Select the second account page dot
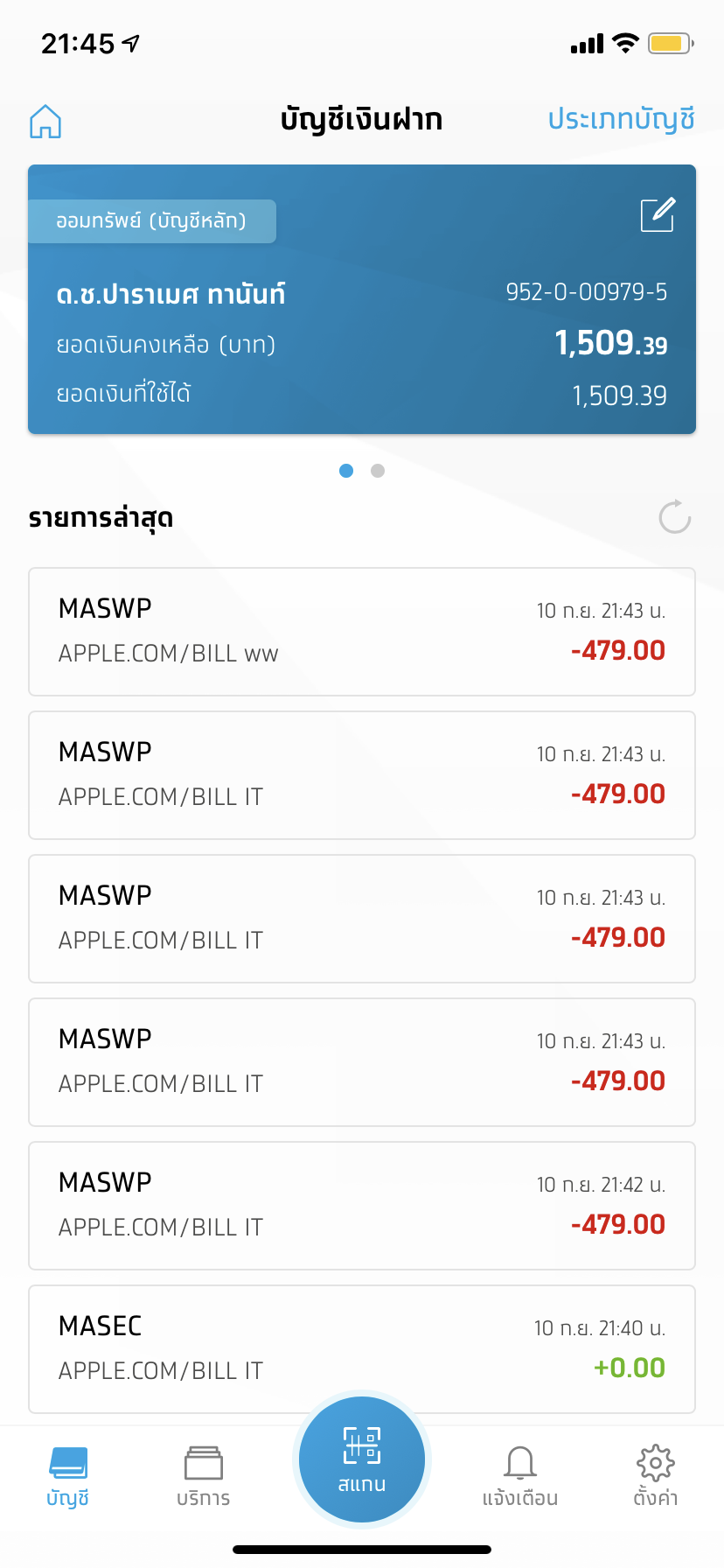Image resolution: width=724 pixels, height=1568 pixels. tap(378, 471)
